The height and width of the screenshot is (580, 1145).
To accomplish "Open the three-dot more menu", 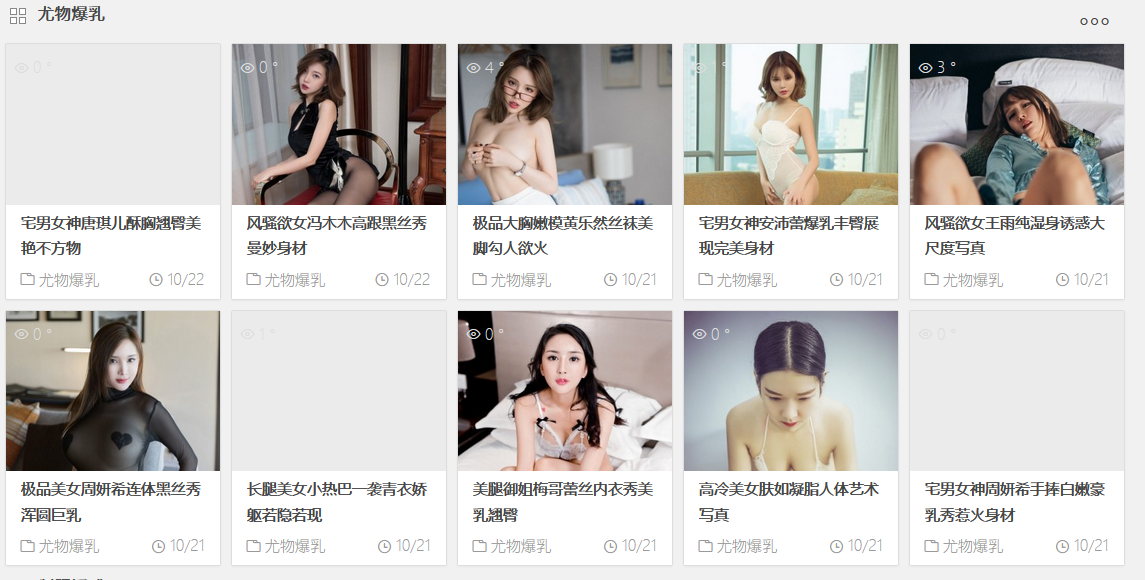I will click(1094, 21).
